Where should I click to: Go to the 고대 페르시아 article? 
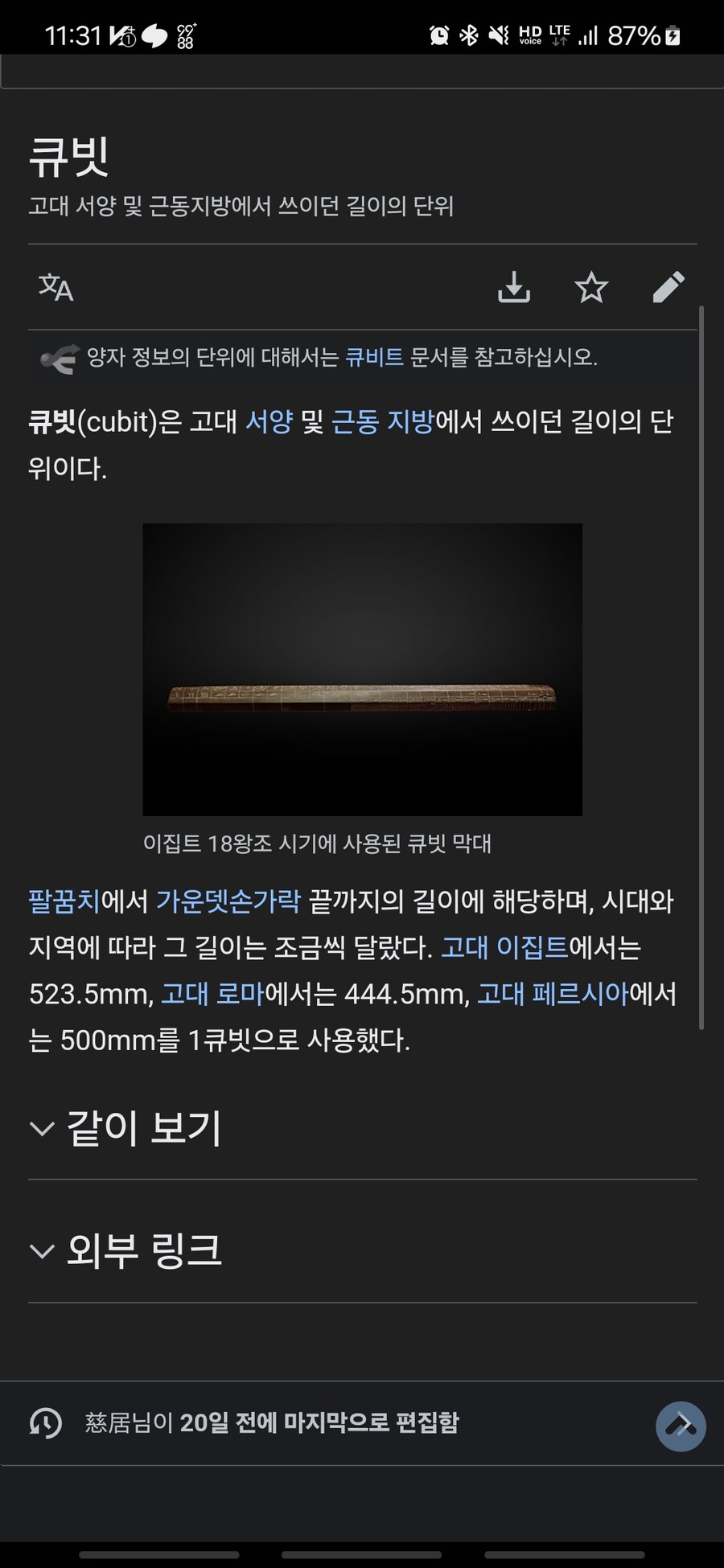553,994
